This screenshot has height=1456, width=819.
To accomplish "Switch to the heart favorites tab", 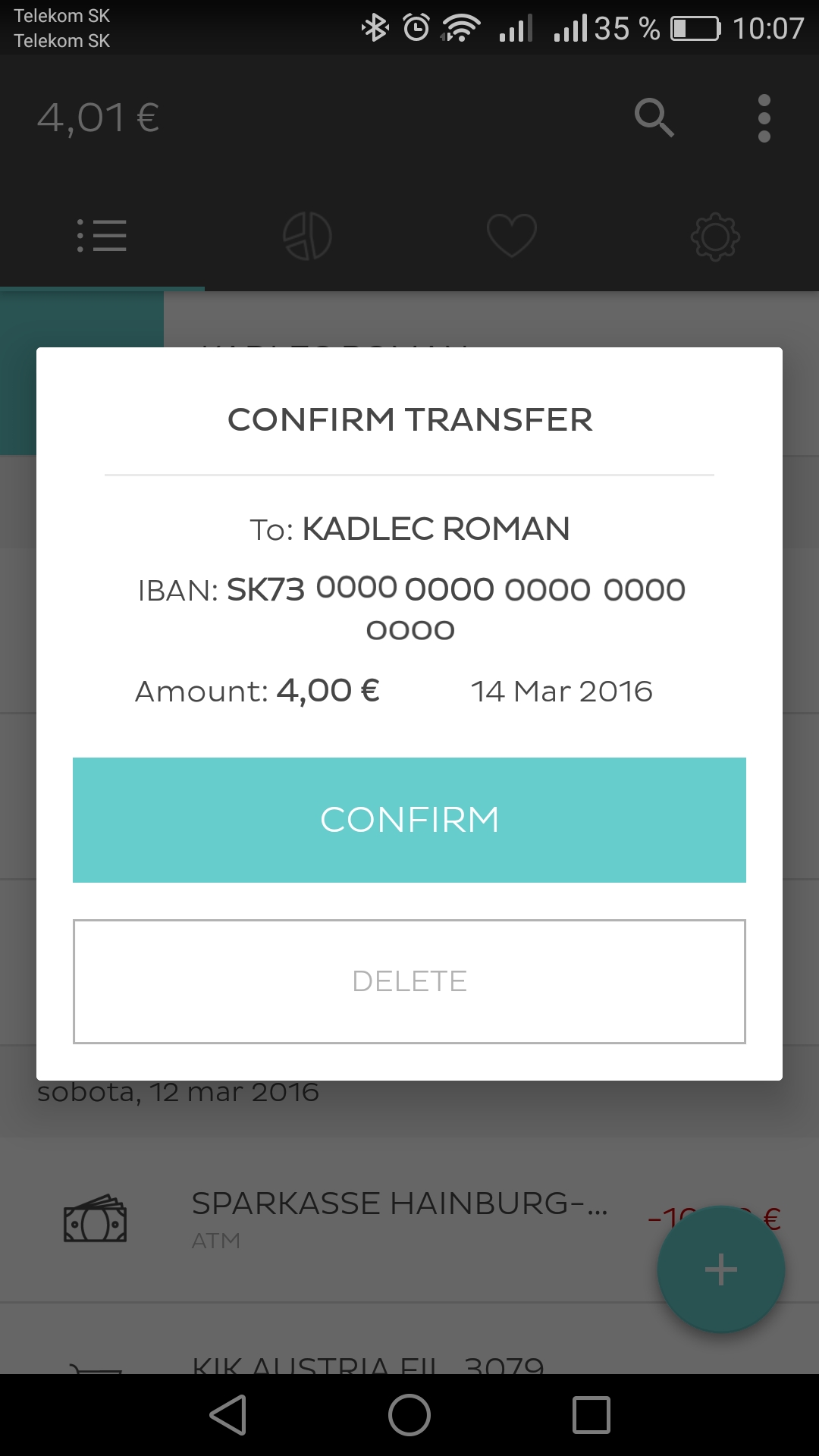I will [512, 236].
